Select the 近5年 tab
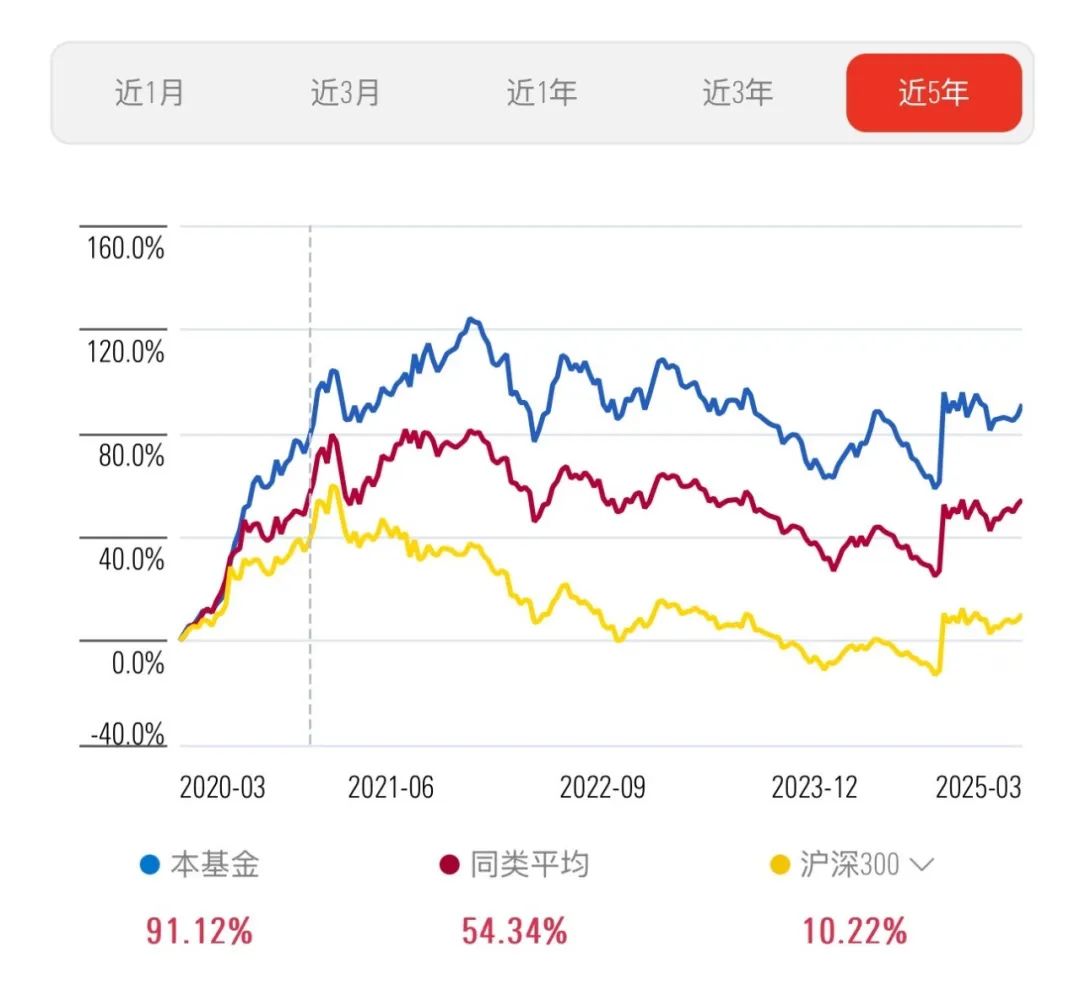This screenshot has width=1080, height=1001. pyautogui.click(x=934, y=92)
